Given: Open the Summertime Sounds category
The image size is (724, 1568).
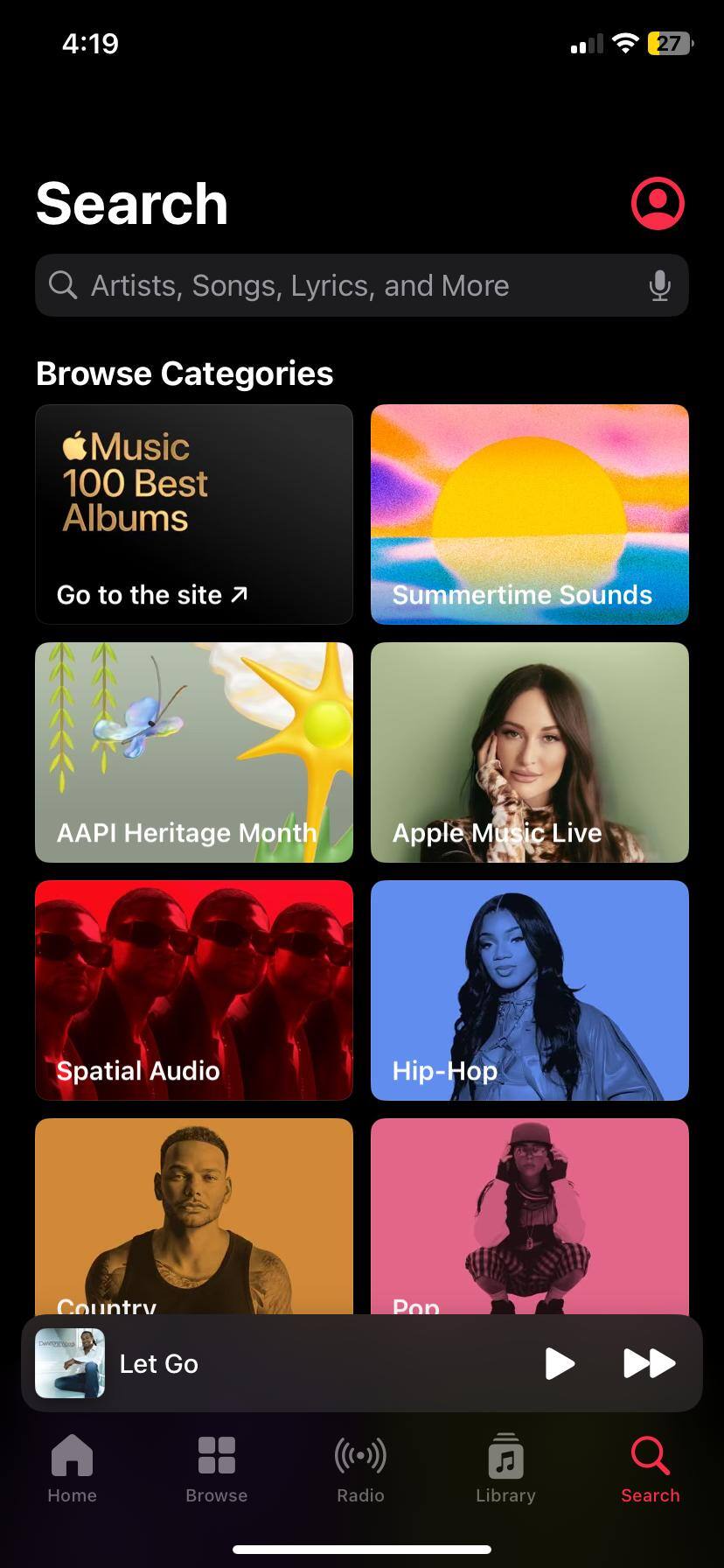Looking at the screenshot, I should 530,514.
